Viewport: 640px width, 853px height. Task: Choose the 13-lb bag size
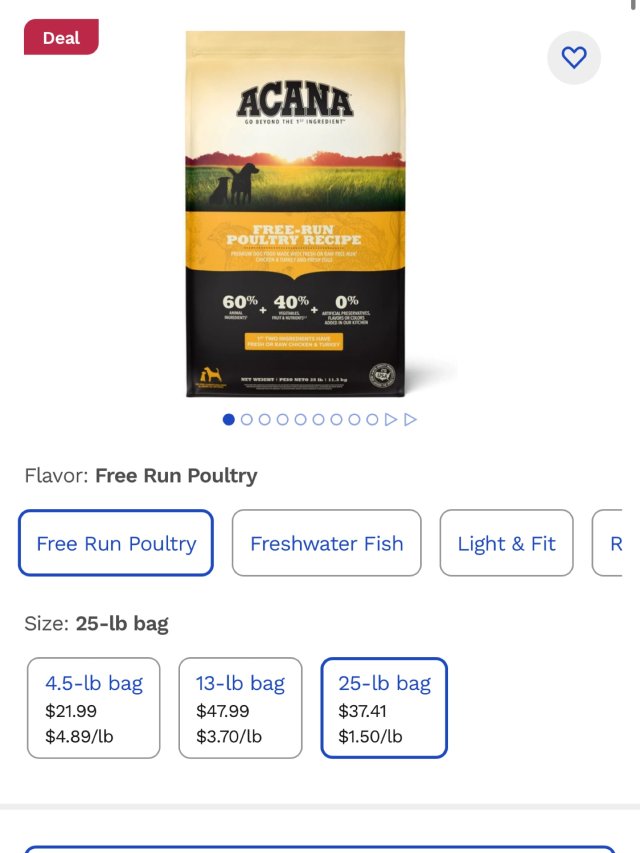pos(240,708)
